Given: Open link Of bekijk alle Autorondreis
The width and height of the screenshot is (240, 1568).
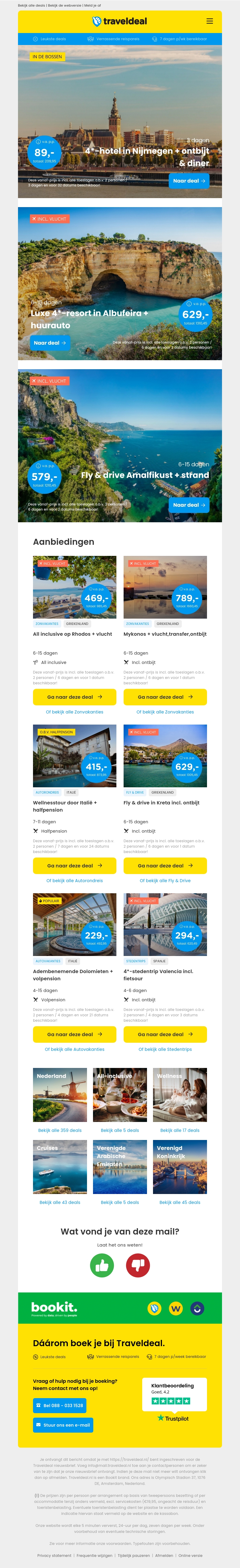Looking at the screenshot, I should (x=74, y=880).
